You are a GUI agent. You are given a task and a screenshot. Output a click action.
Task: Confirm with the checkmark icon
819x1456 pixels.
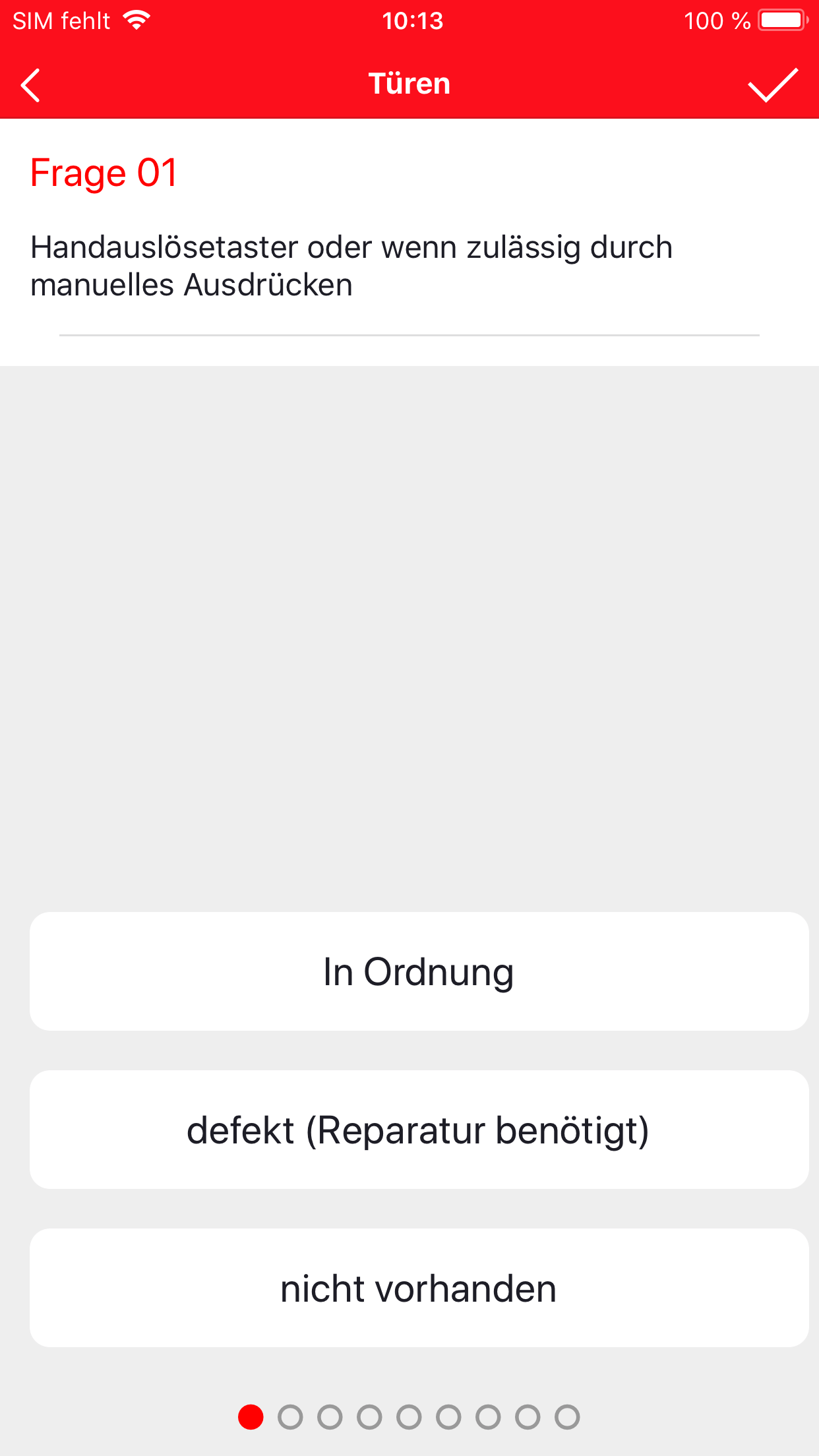point(772,85)
